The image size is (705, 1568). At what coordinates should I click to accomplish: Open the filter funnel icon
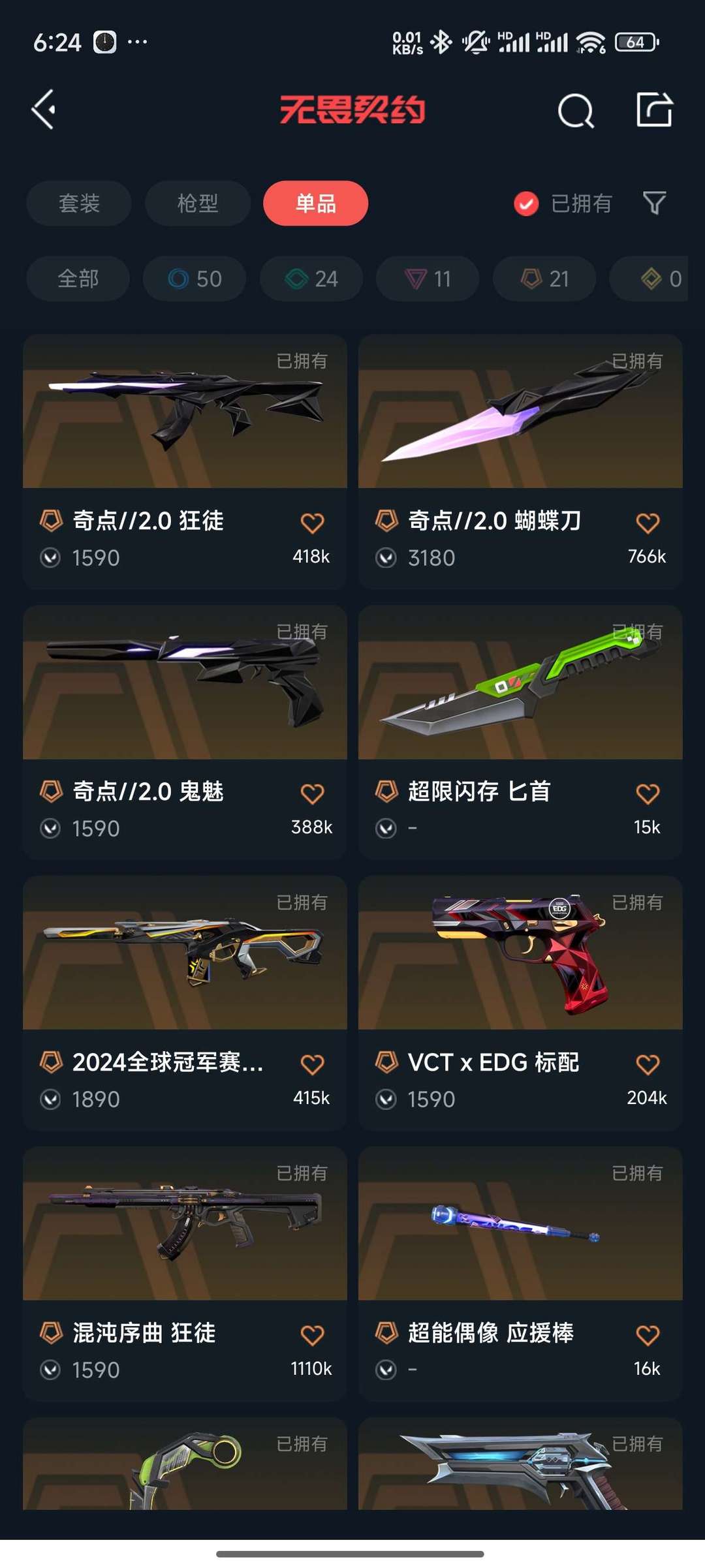click(655, 203)
